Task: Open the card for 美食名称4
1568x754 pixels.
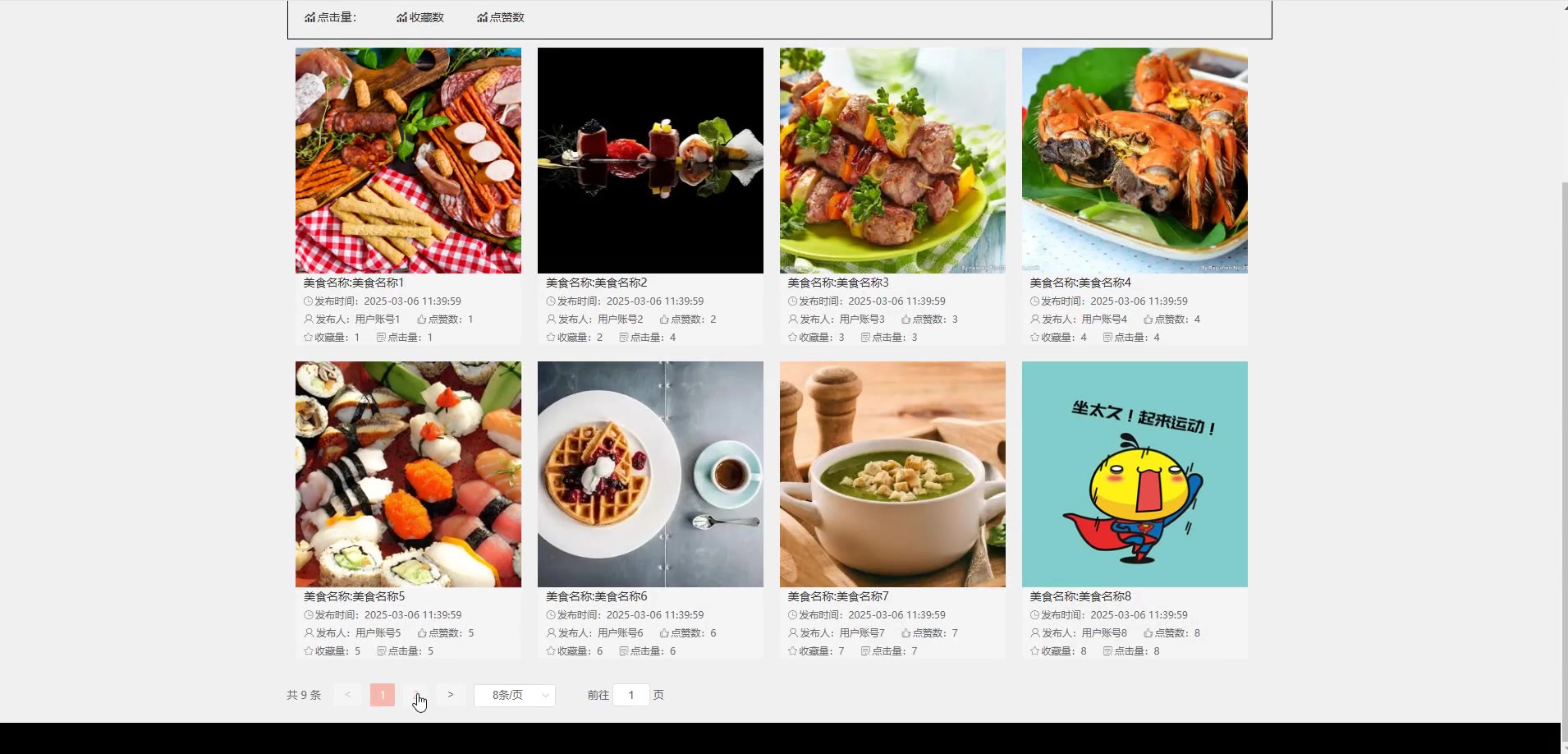Action: coord(1135,161)
